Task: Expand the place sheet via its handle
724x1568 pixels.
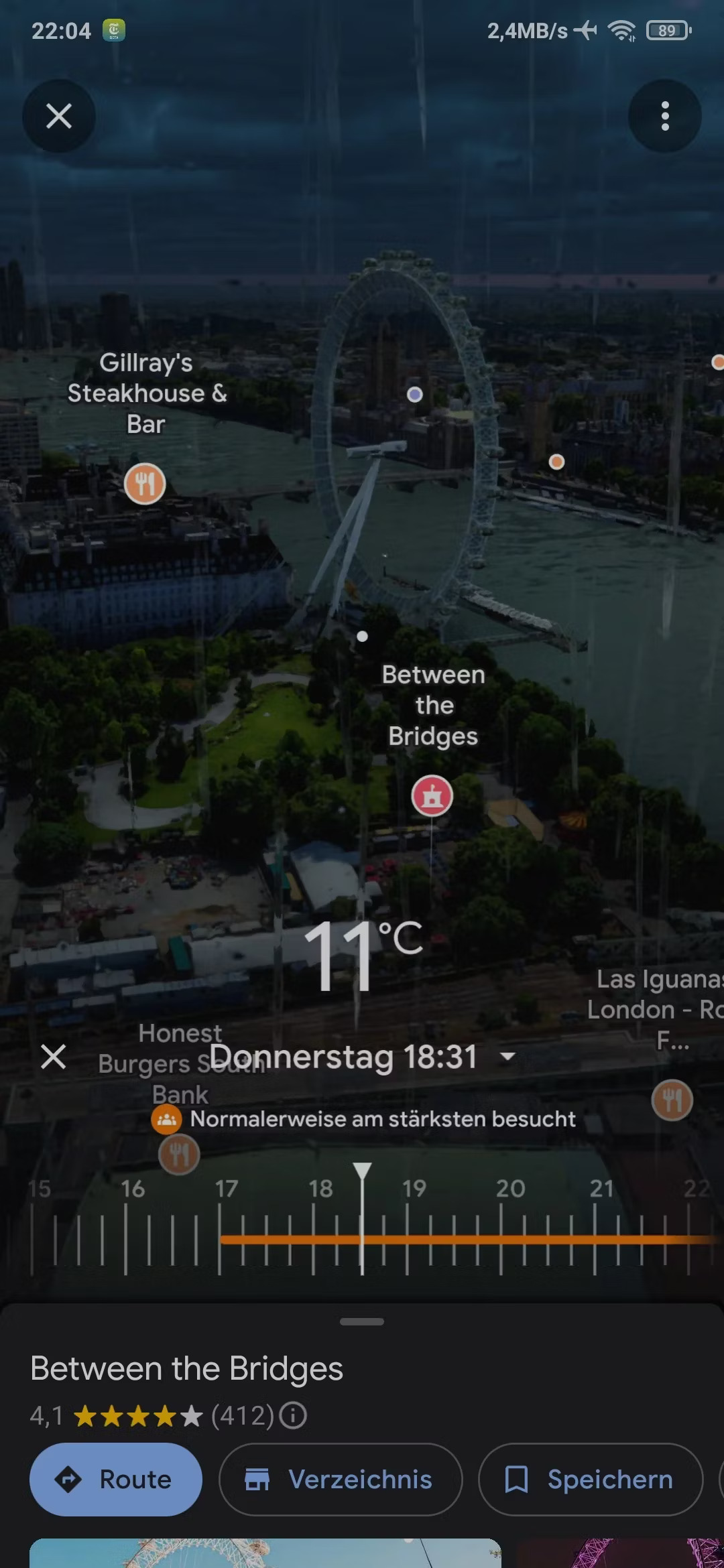Action: pyautogui.click(x=362, y=1321)
